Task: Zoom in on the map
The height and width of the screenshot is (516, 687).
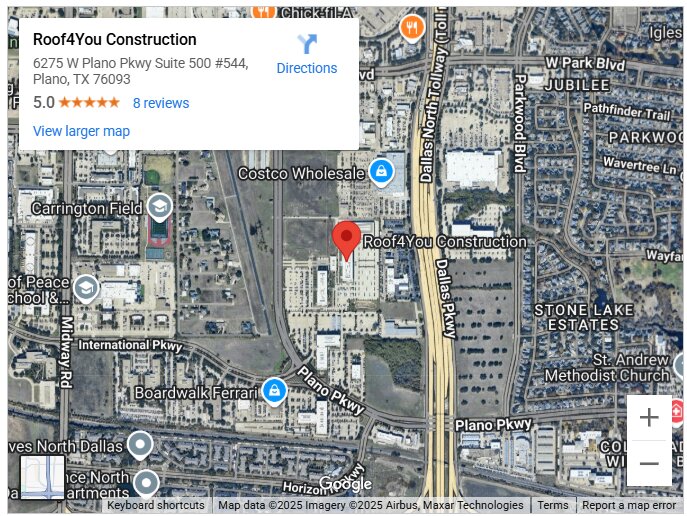Action: 649,417
